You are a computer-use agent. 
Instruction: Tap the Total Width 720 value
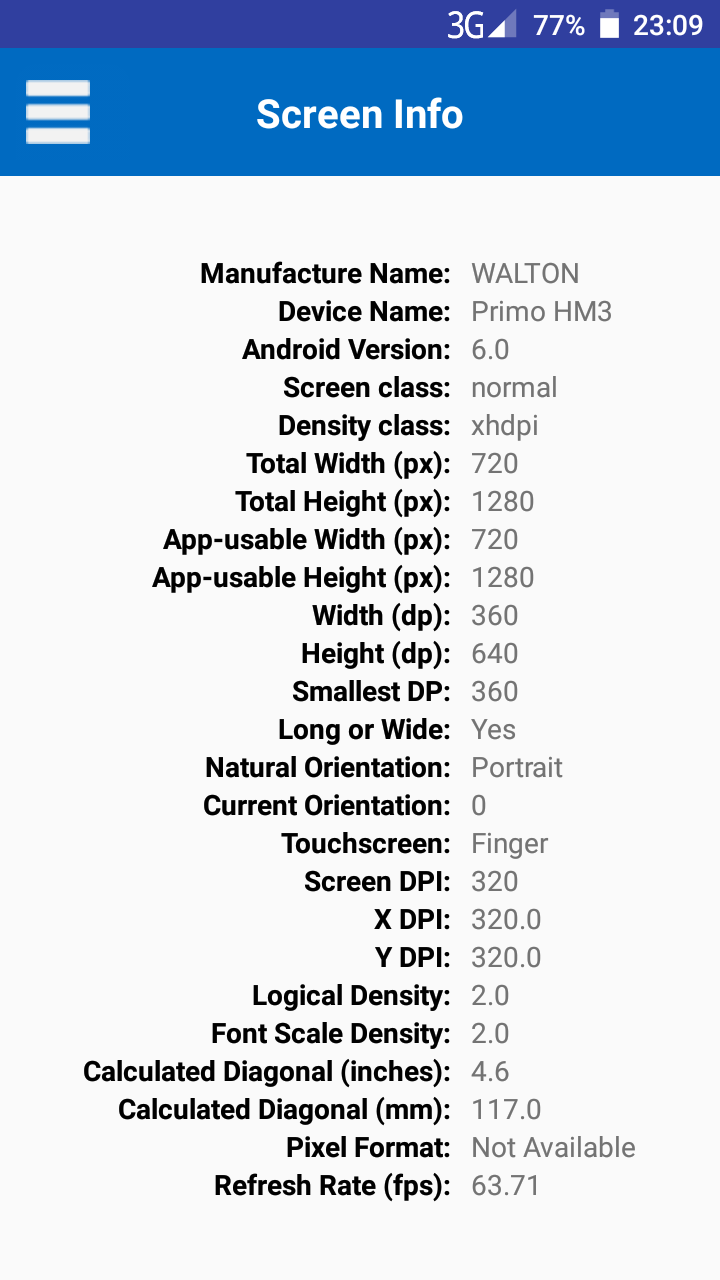coord(494,463)
